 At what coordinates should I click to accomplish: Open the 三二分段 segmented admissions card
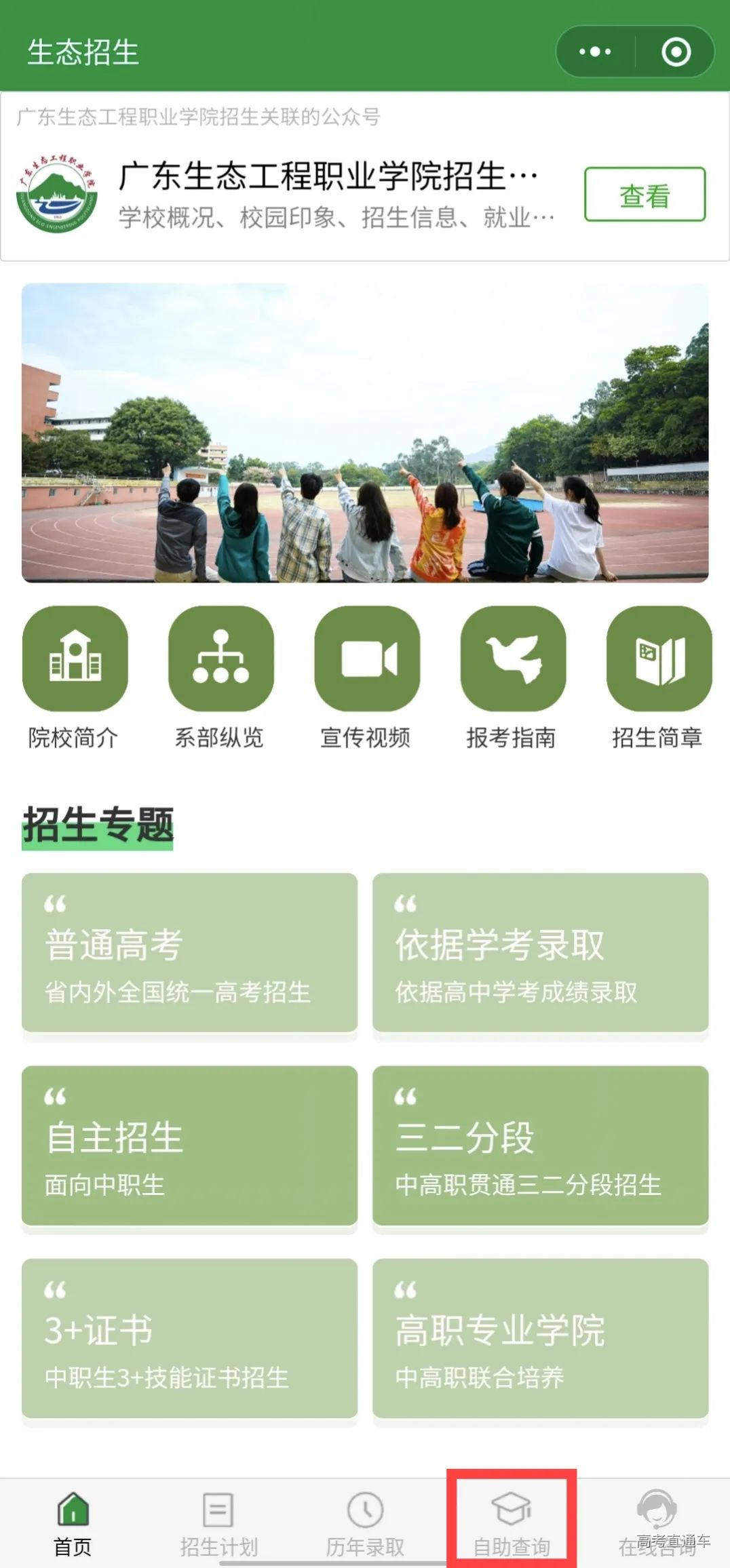(x=541, y=1145)
